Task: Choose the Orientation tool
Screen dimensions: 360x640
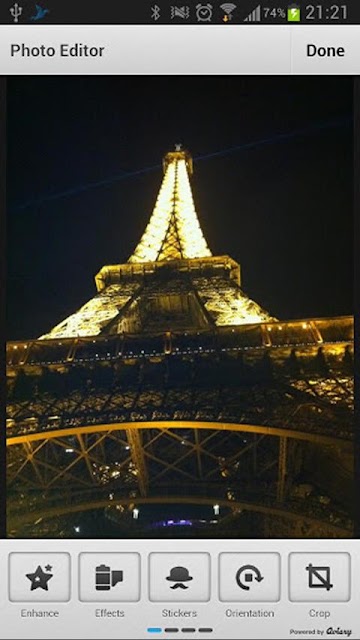Action: pos(249,577)
